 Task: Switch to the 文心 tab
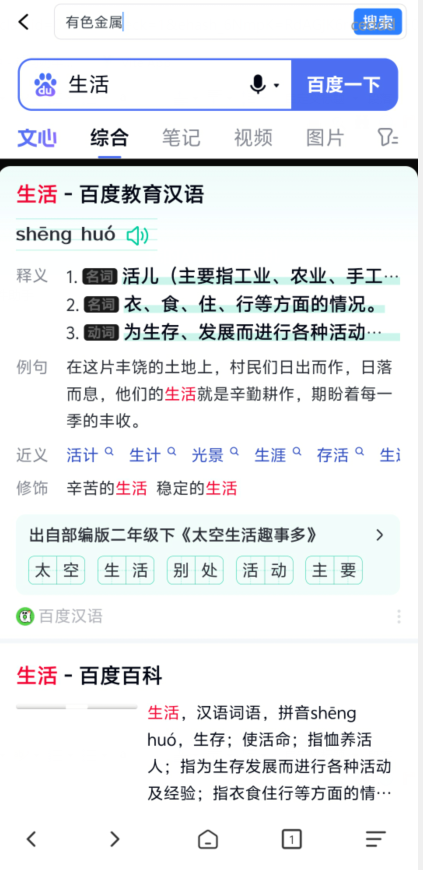pyautogui.click(x=37, y=138)
